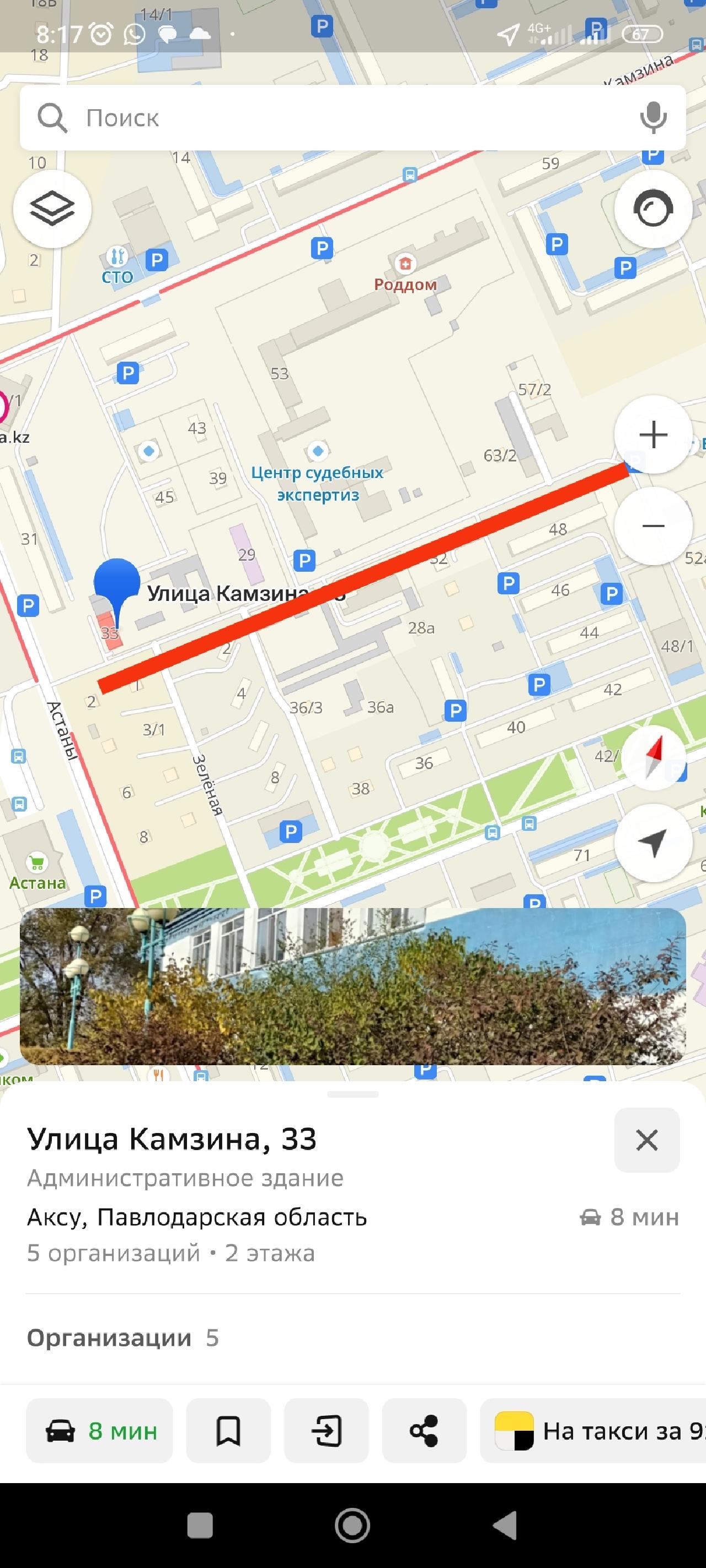The image size is (706, 1568).
Task: Open the Поиск search field
Action: 317,117
